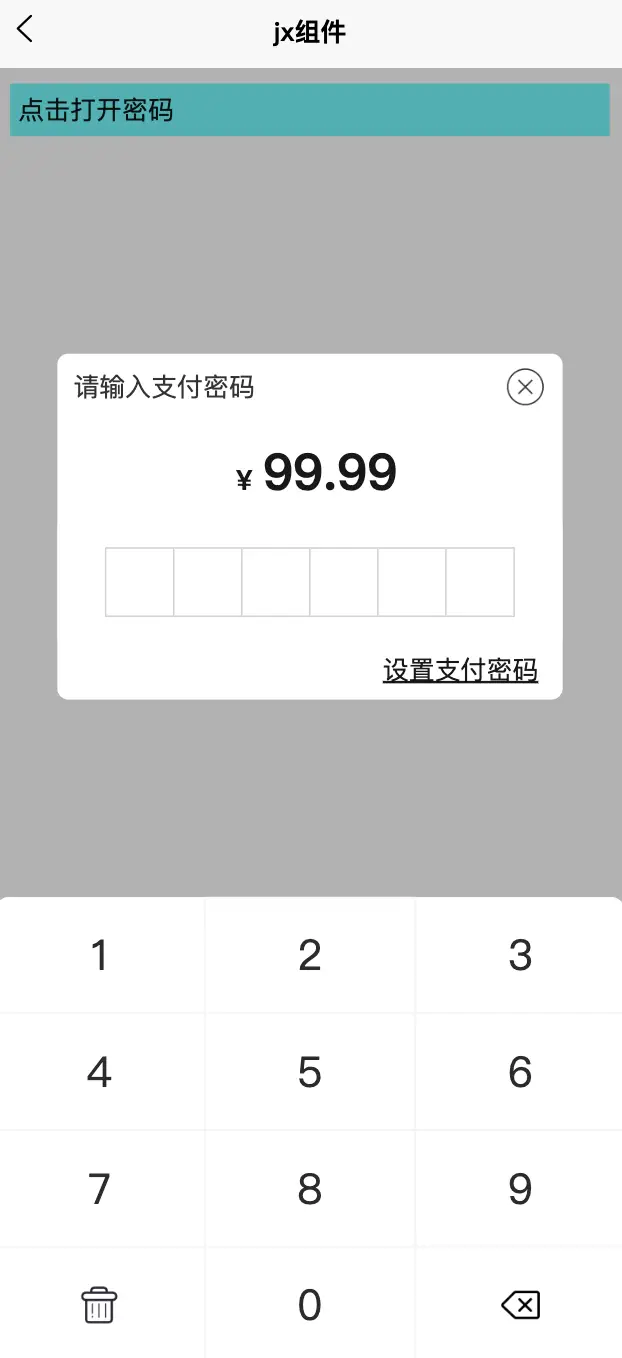Enter digit 5 on the keypad
This screenshot has width=622, height=1358.
pyautogui.click(x=310, y=1072)
